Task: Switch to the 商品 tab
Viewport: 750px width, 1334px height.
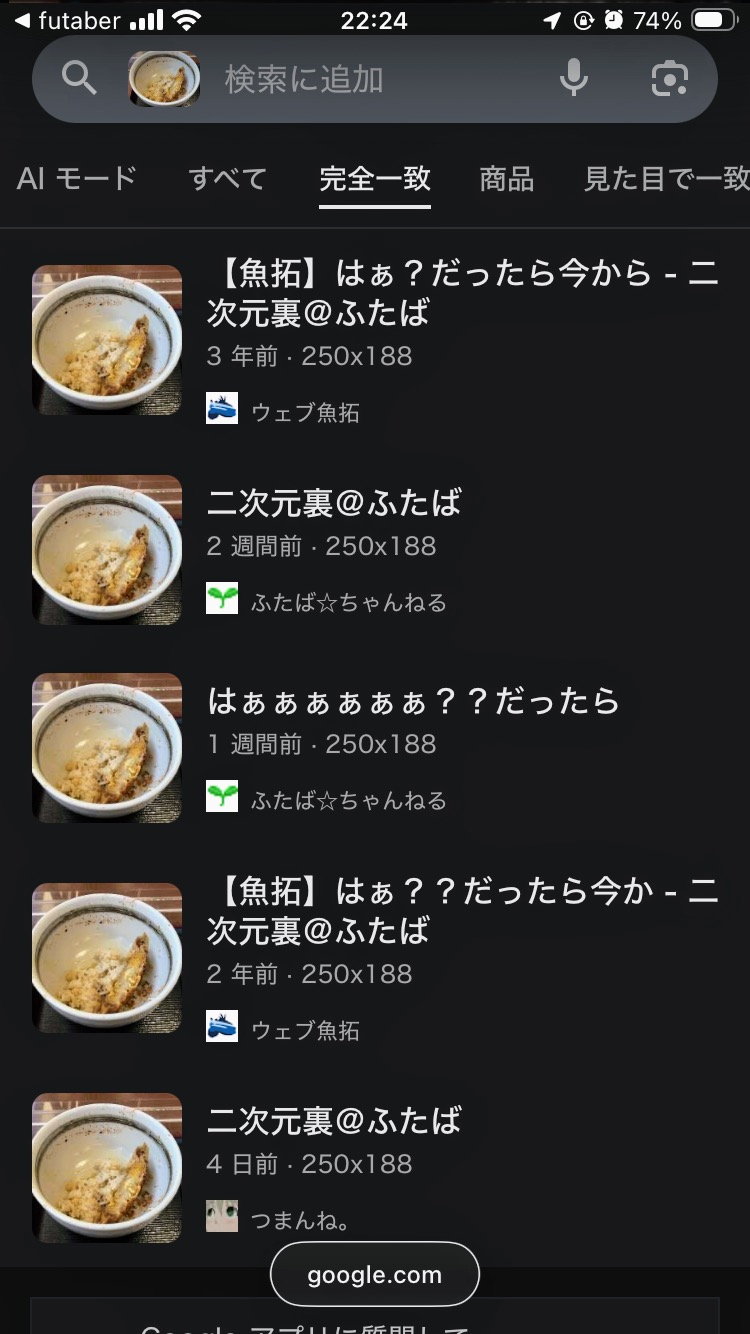Action: point(506,179)
